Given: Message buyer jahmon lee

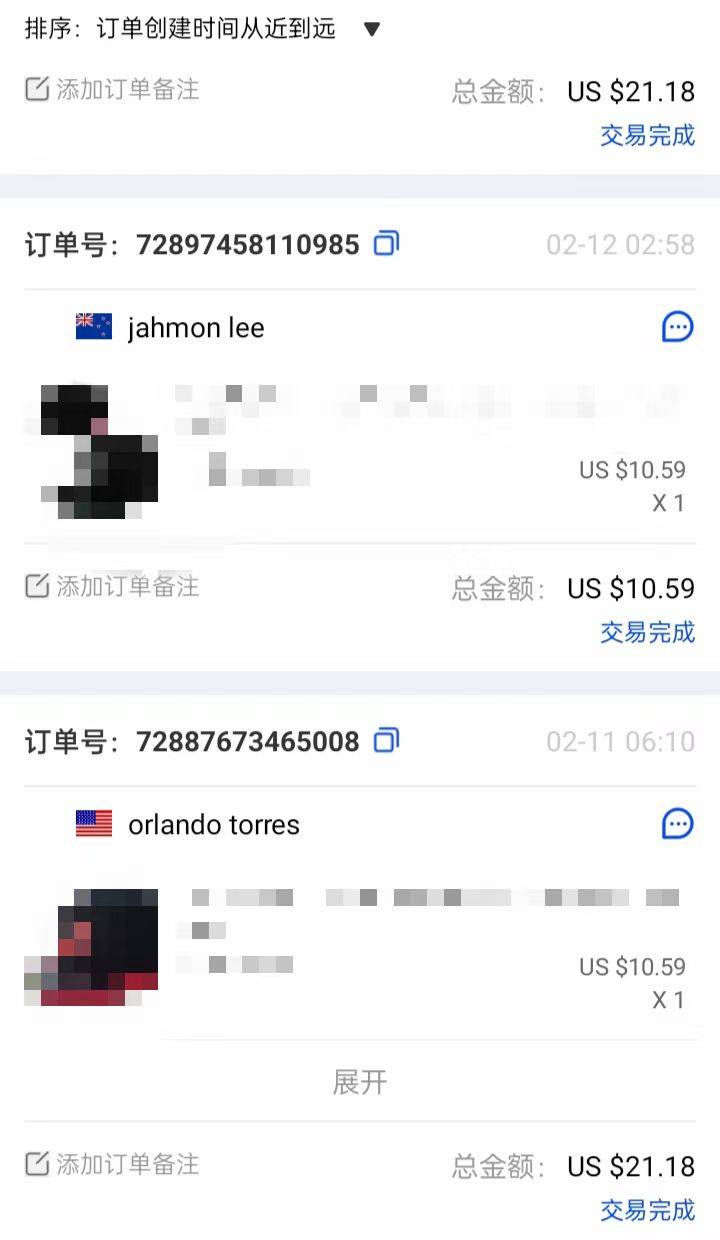Looking at the screenshot, I should coord(678,327).
